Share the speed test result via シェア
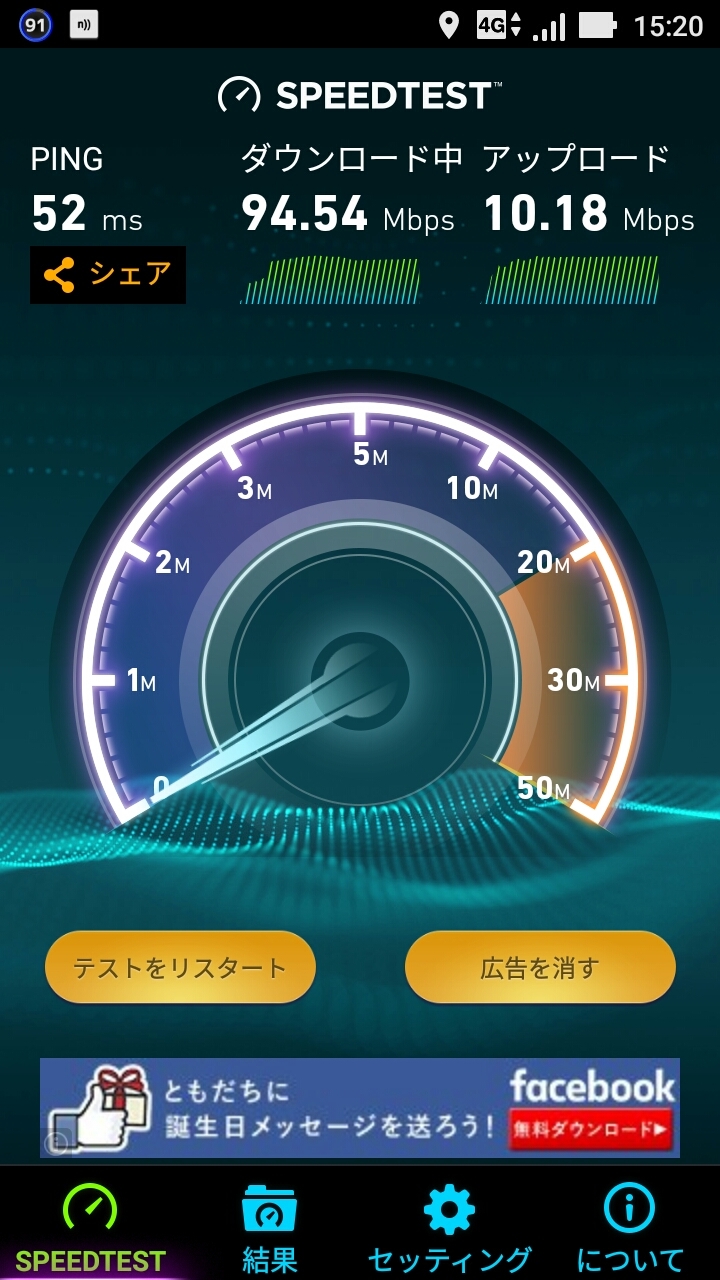This screenshot has height=1280, width=720. (x=108, y=275)
